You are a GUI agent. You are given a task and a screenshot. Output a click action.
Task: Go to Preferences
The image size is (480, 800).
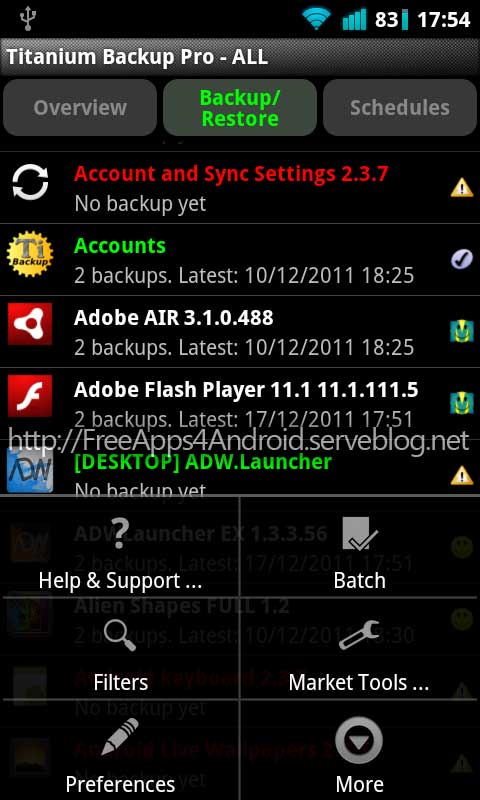pyautogui.click(x=120, y=750)
